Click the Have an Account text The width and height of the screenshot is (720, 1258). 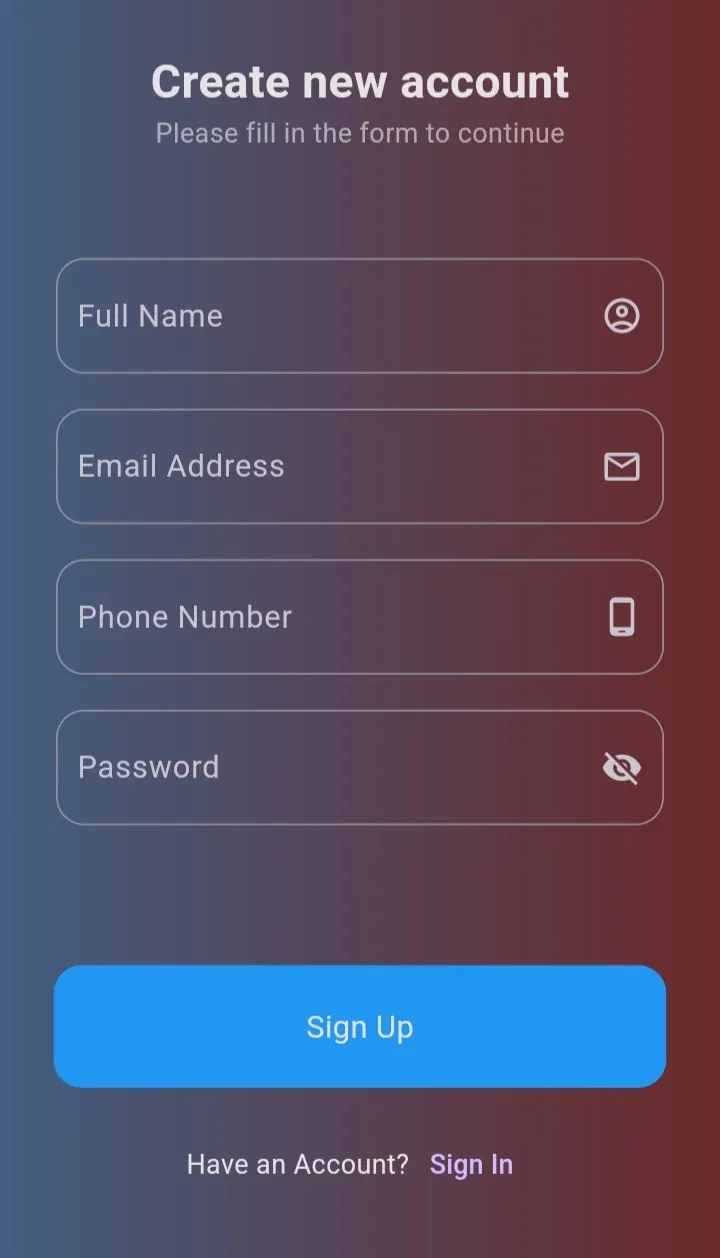pos(297,1164)
